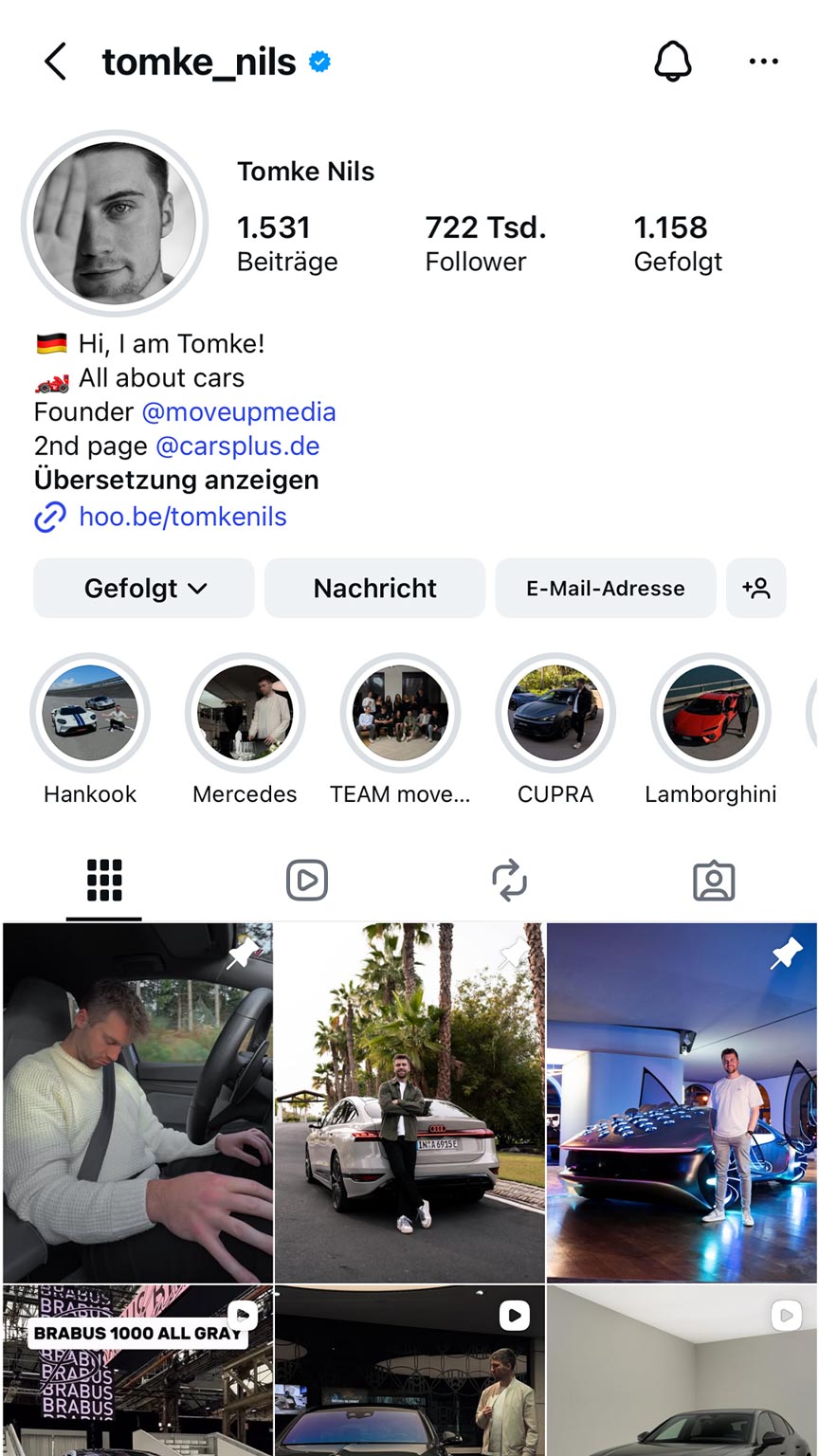Viewport: 819px width, 1456px height.
Task: Open similar account suggestions icon
Action: pos(755,588)
